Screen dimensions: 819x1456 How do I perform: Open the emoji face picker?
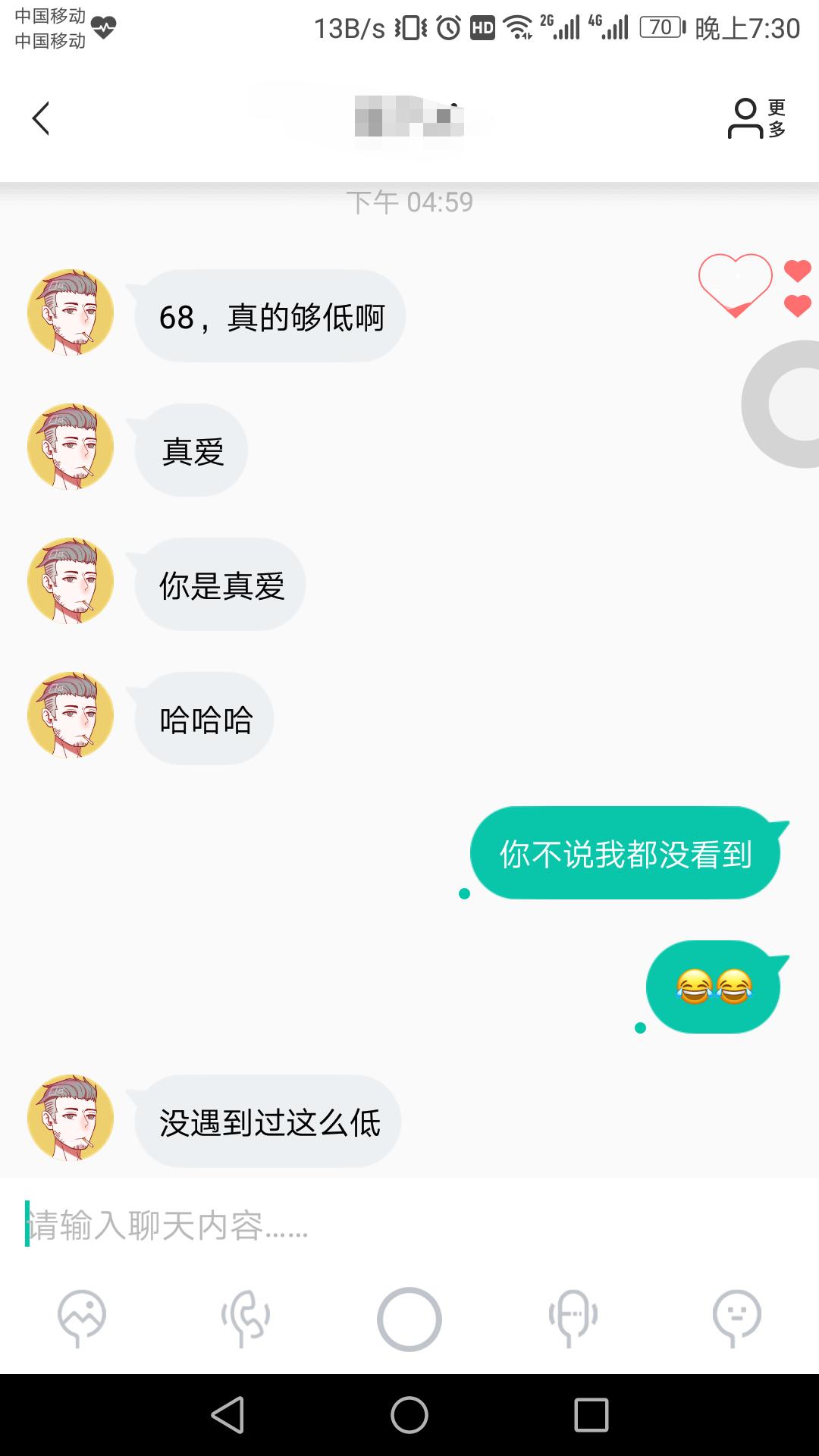tap(736, 1318)
